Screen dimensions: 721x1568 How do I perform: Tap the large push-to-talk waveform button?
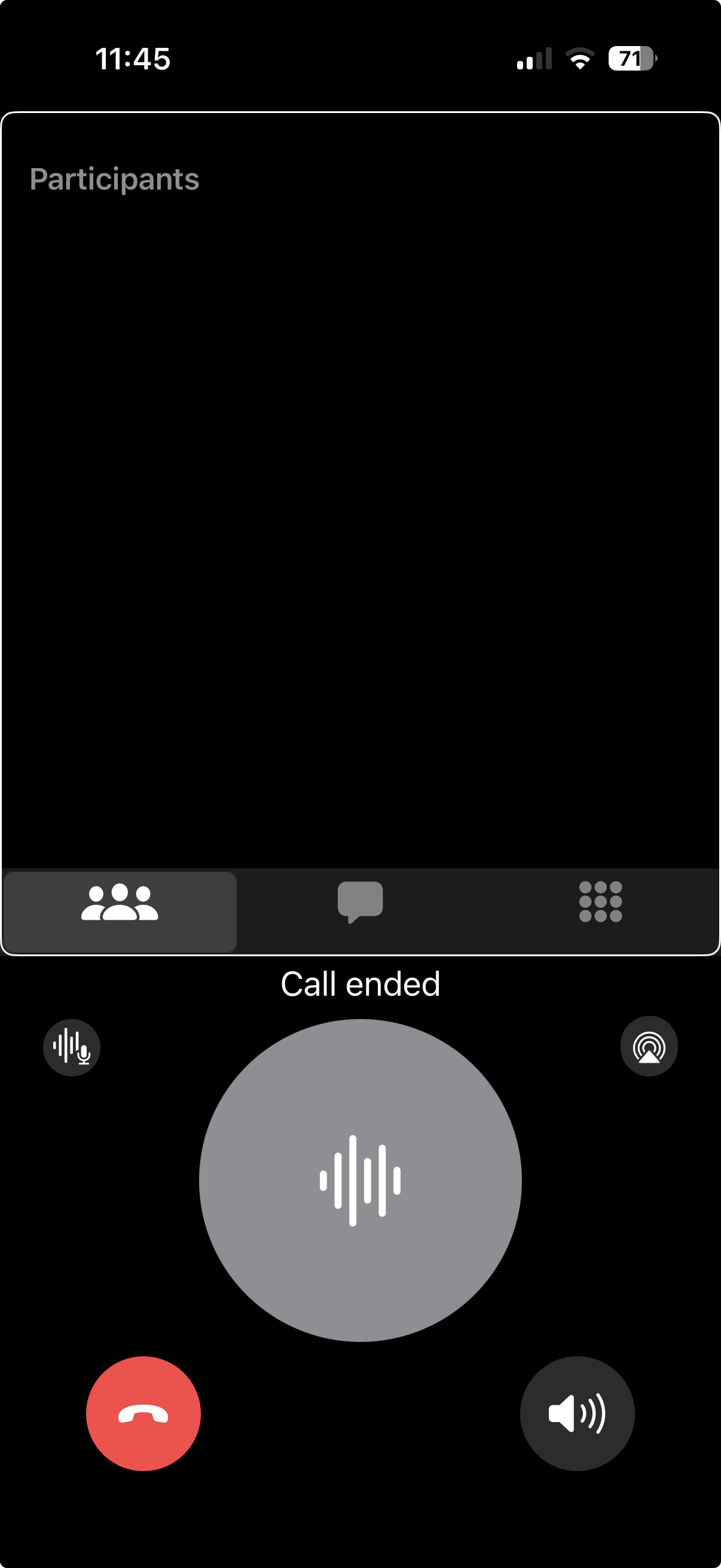(360, 1180)
